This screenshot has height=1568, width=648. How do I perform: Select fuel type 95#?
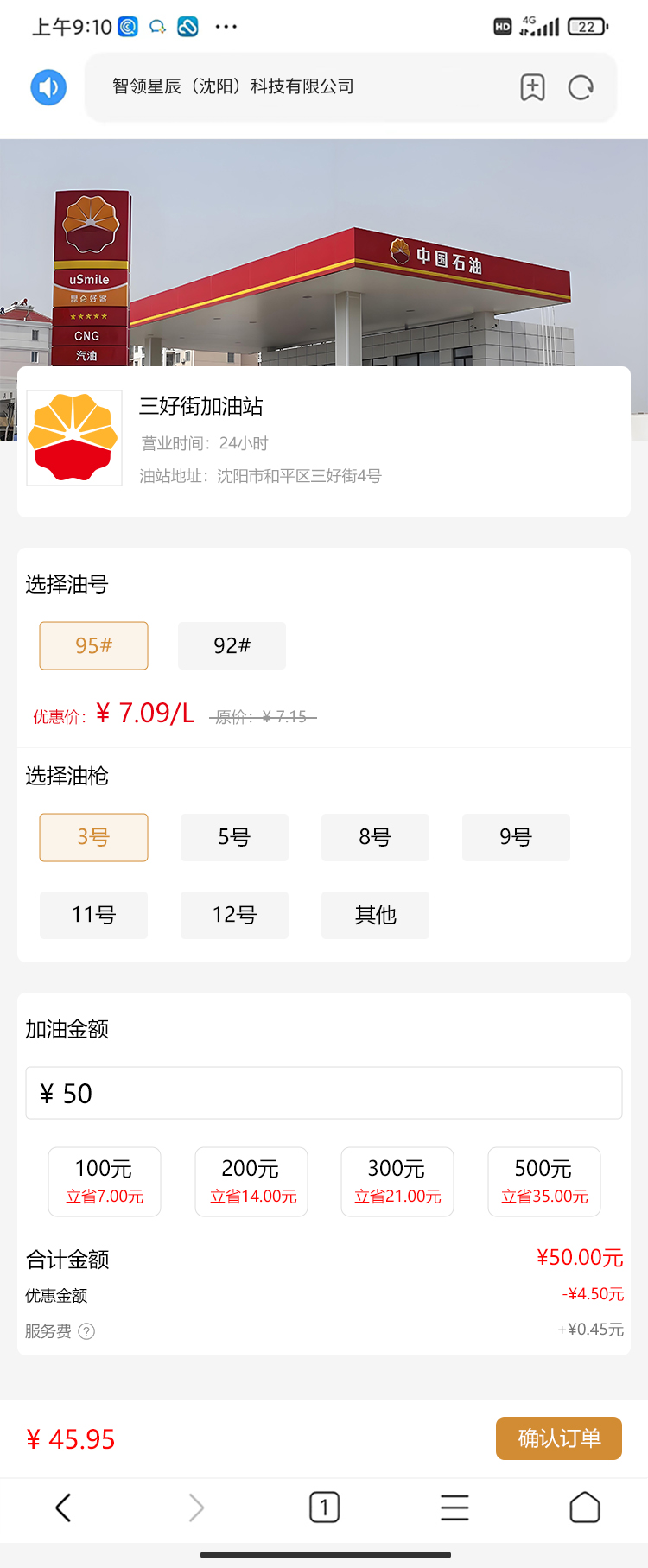(93, 645)
